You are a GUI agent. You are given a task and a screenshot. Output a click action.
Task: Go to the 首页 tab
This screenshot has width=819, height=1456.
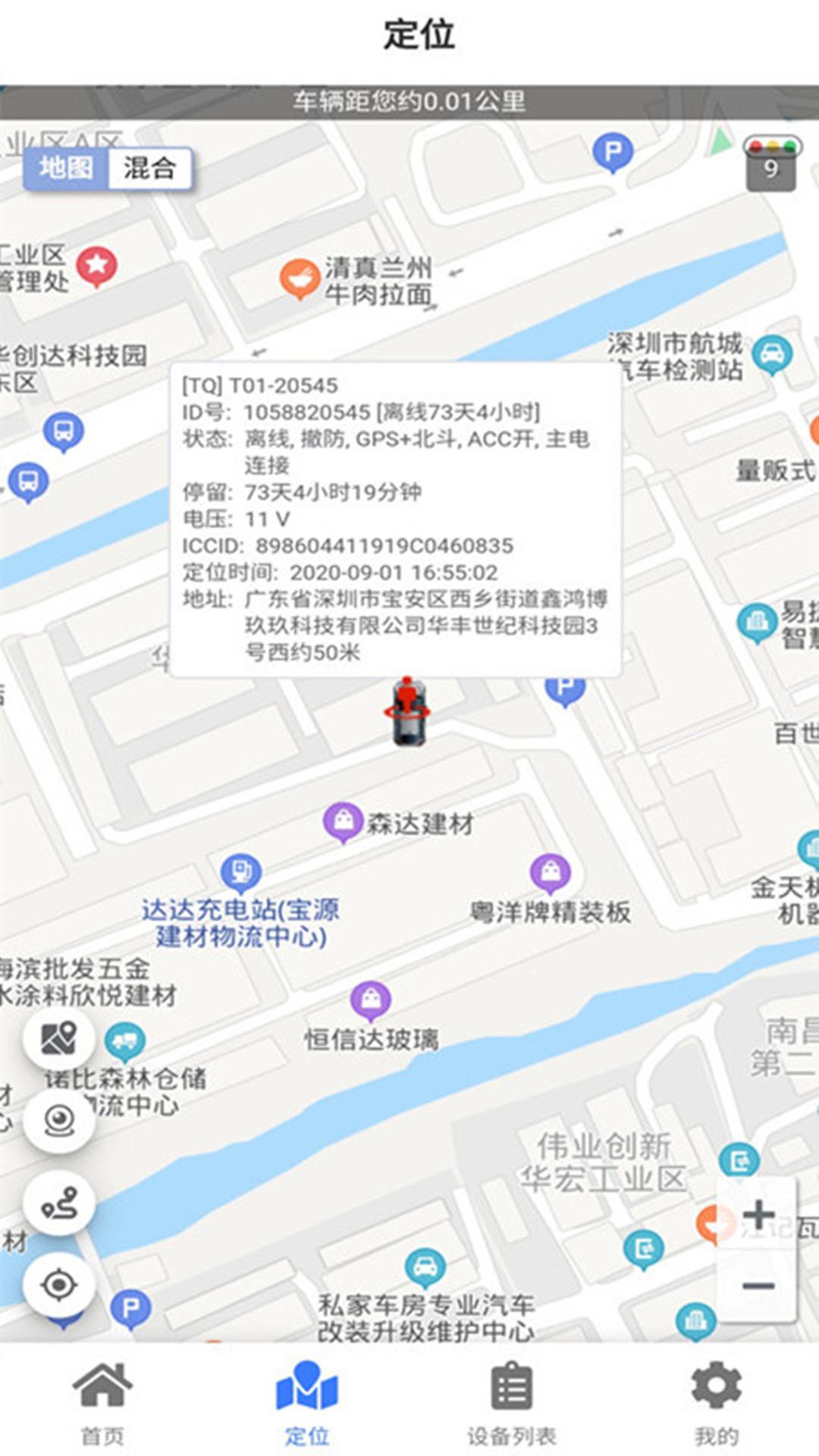[x=102, y=1401]
